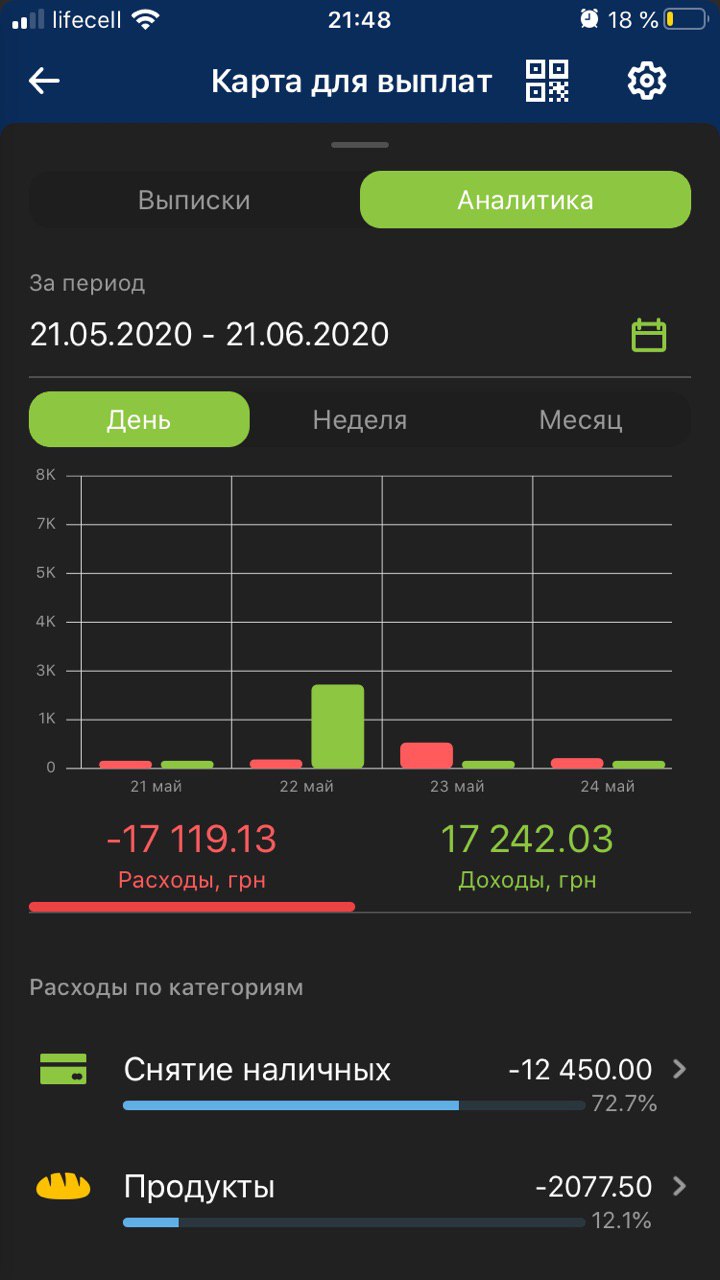Switch chart grouping to Неделя
This screenshot has width=720, height=1280.
[360, 419]
